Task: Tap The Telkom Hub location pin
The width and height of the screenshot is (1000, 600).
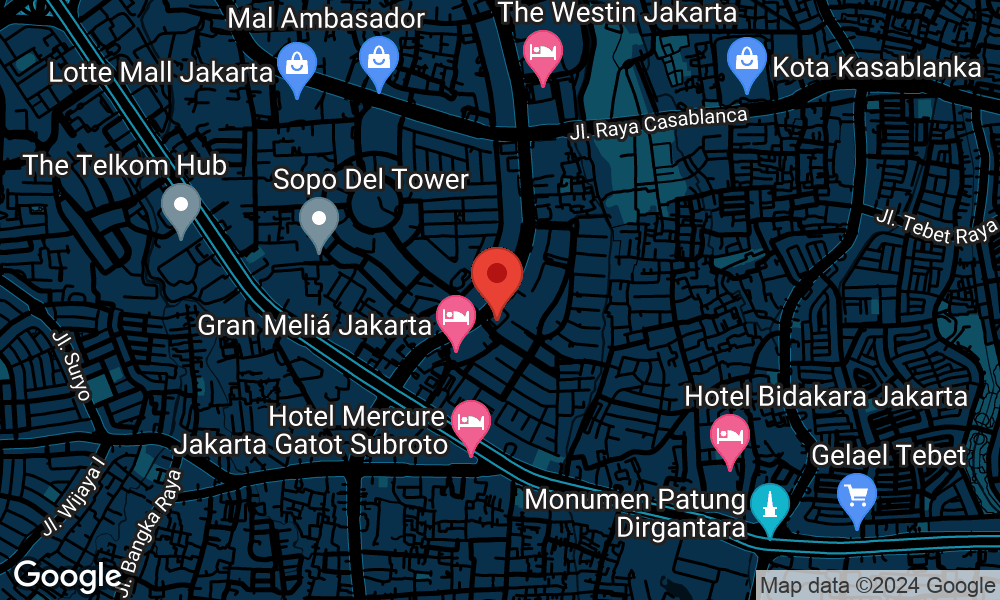Action: pos(181,208)
